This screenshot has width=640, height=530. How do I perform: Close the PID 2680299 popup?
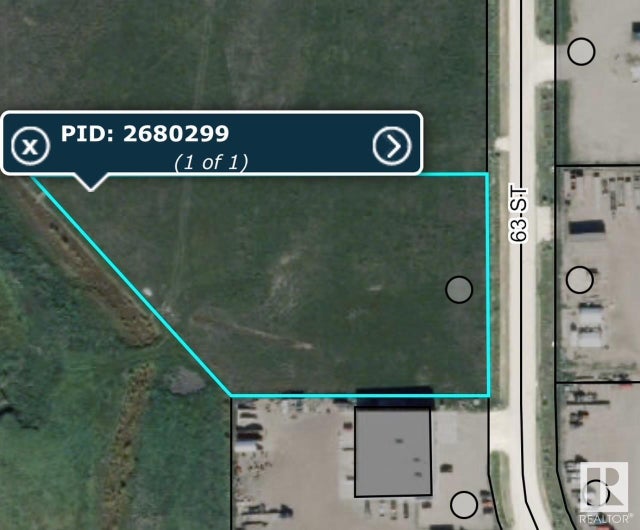[30, 146]
